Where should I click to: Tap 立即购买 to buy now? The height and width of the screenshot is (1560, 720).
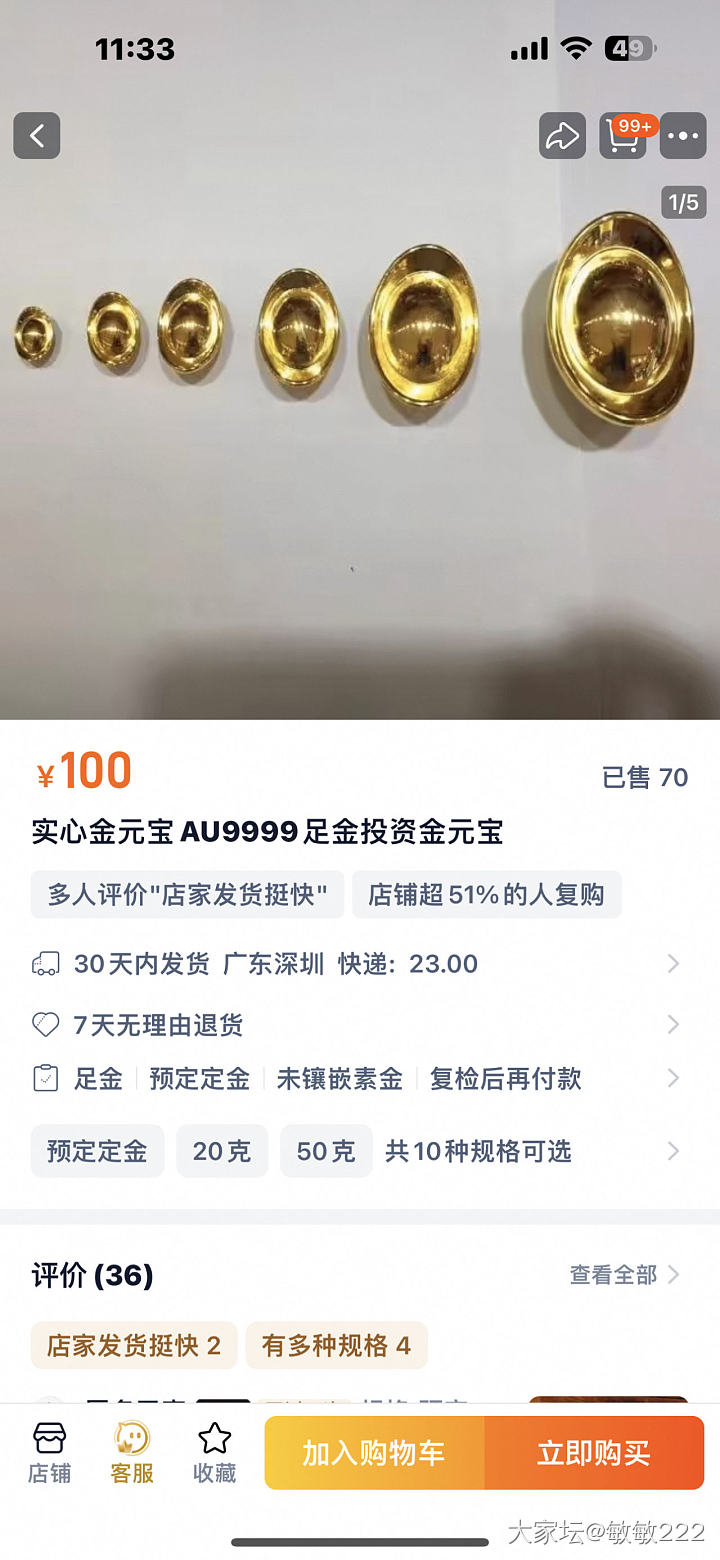coord(594,1453)
